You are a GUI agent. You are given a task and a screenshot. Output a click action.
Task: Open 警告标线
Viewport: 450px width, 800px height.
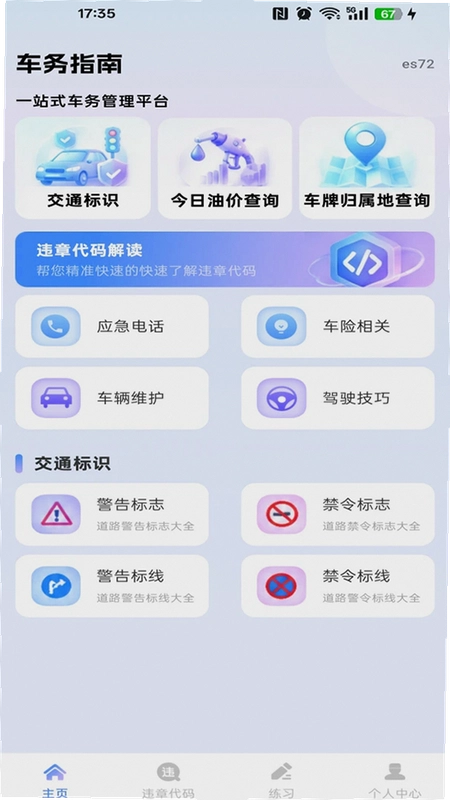pyautogui.click(x=112, y=586)
